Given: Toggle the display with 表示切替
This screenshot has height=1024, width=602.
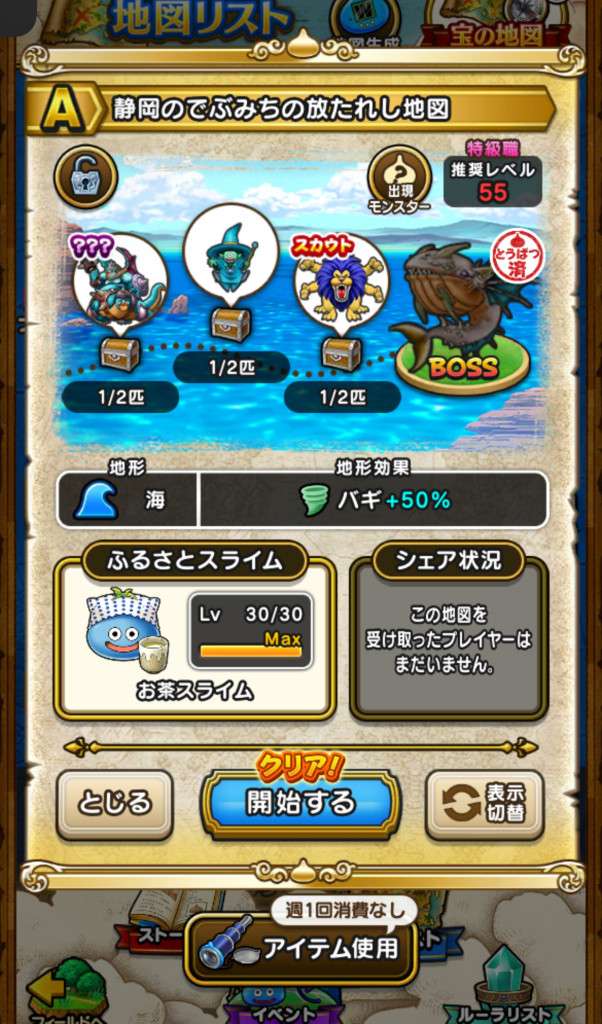Looking at the screenshot, I should point(485,803).
